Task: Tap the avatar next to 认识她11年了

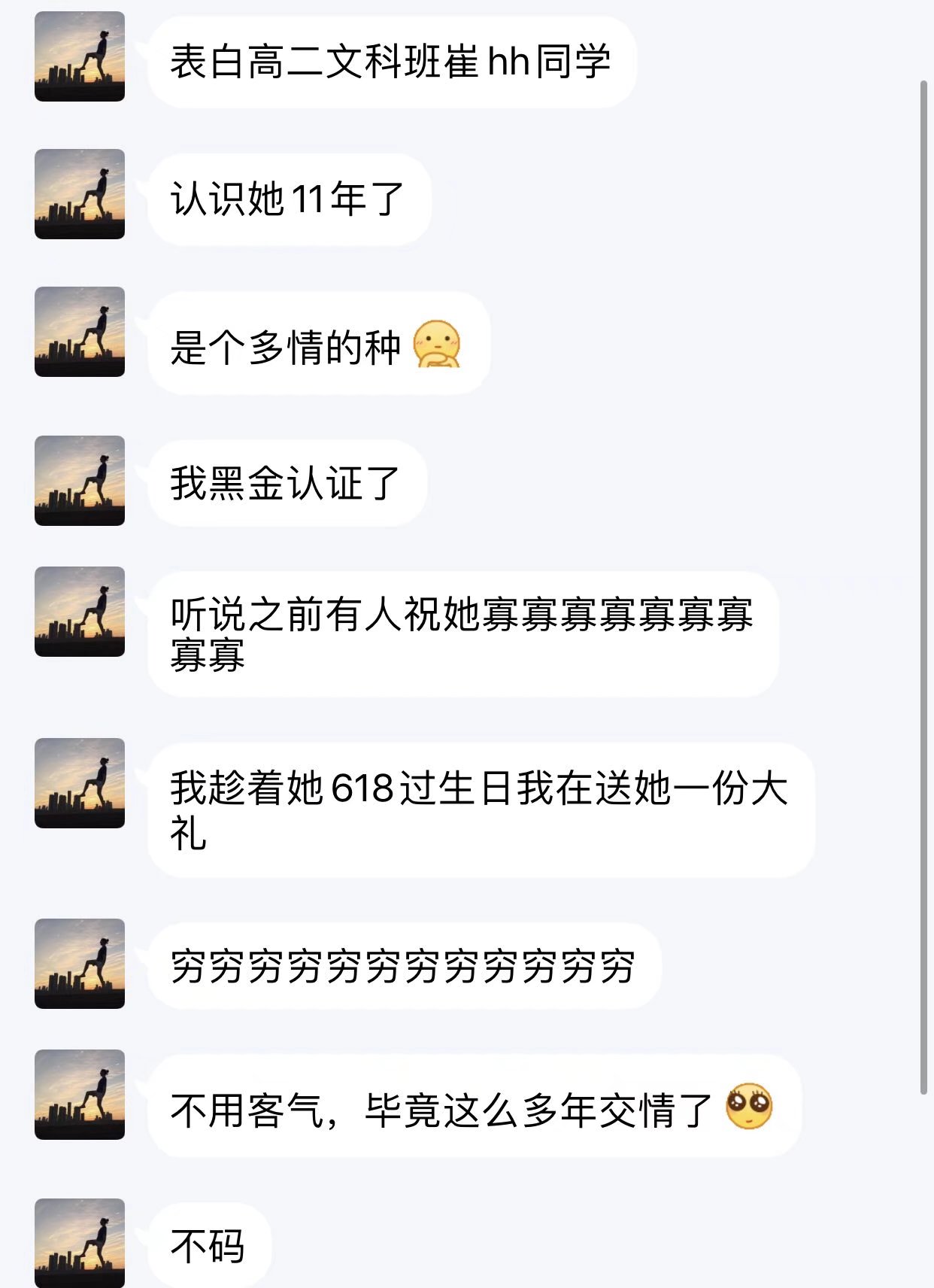Action: pyautogui.click(x=80, y=194)
